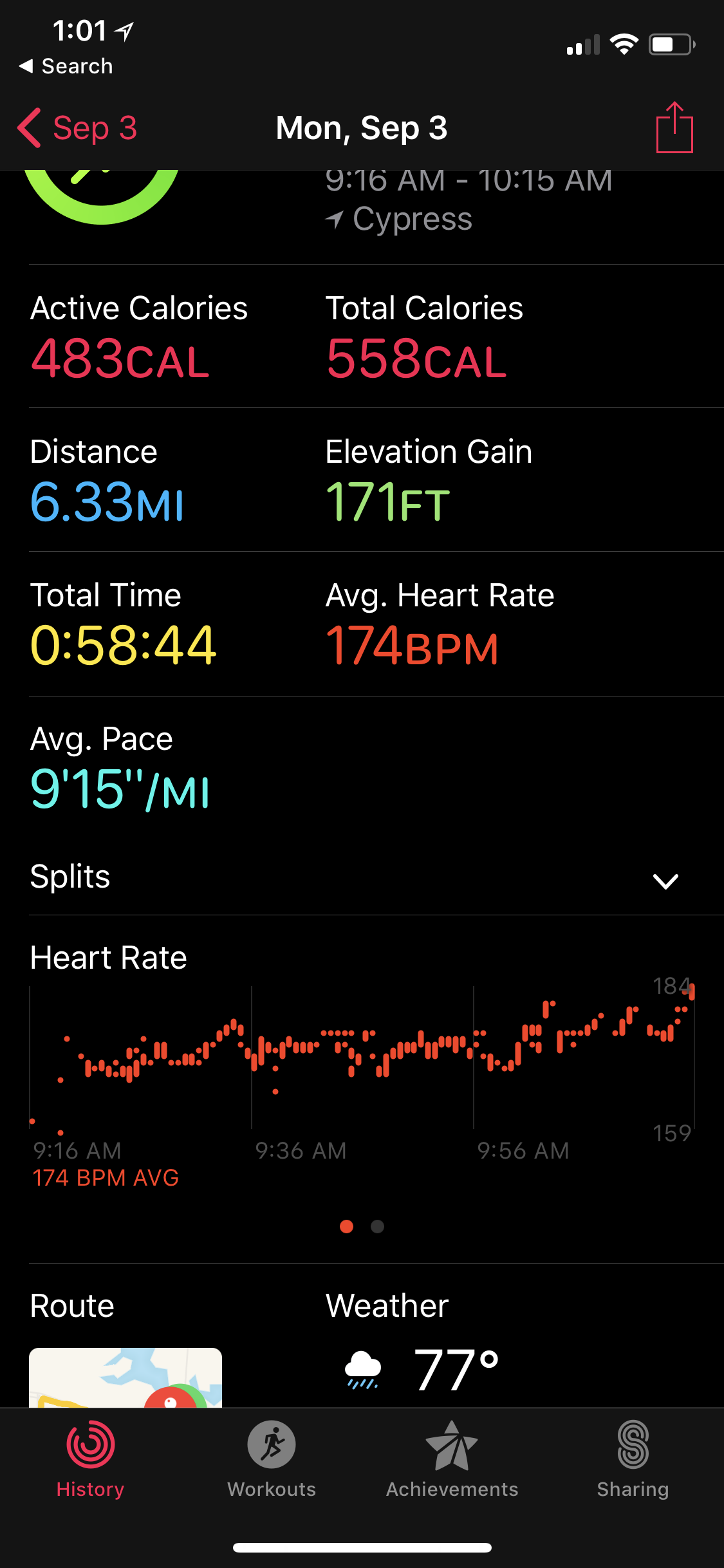The width and height of the screenshot is (724, 1568).
Task: Share this workout summary
Action: 674,127
